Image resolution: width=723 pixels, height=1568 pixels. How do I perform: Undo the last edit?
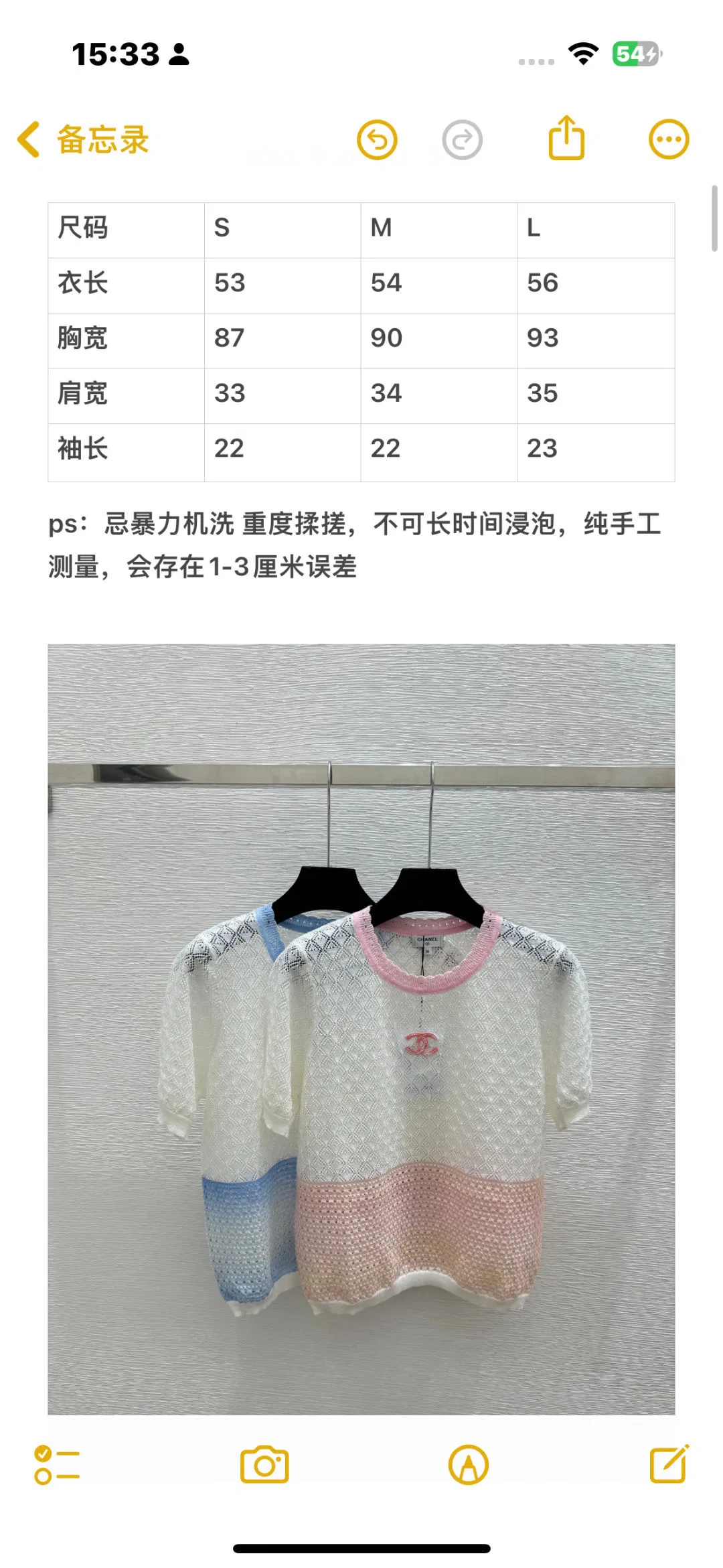point(377,140)
